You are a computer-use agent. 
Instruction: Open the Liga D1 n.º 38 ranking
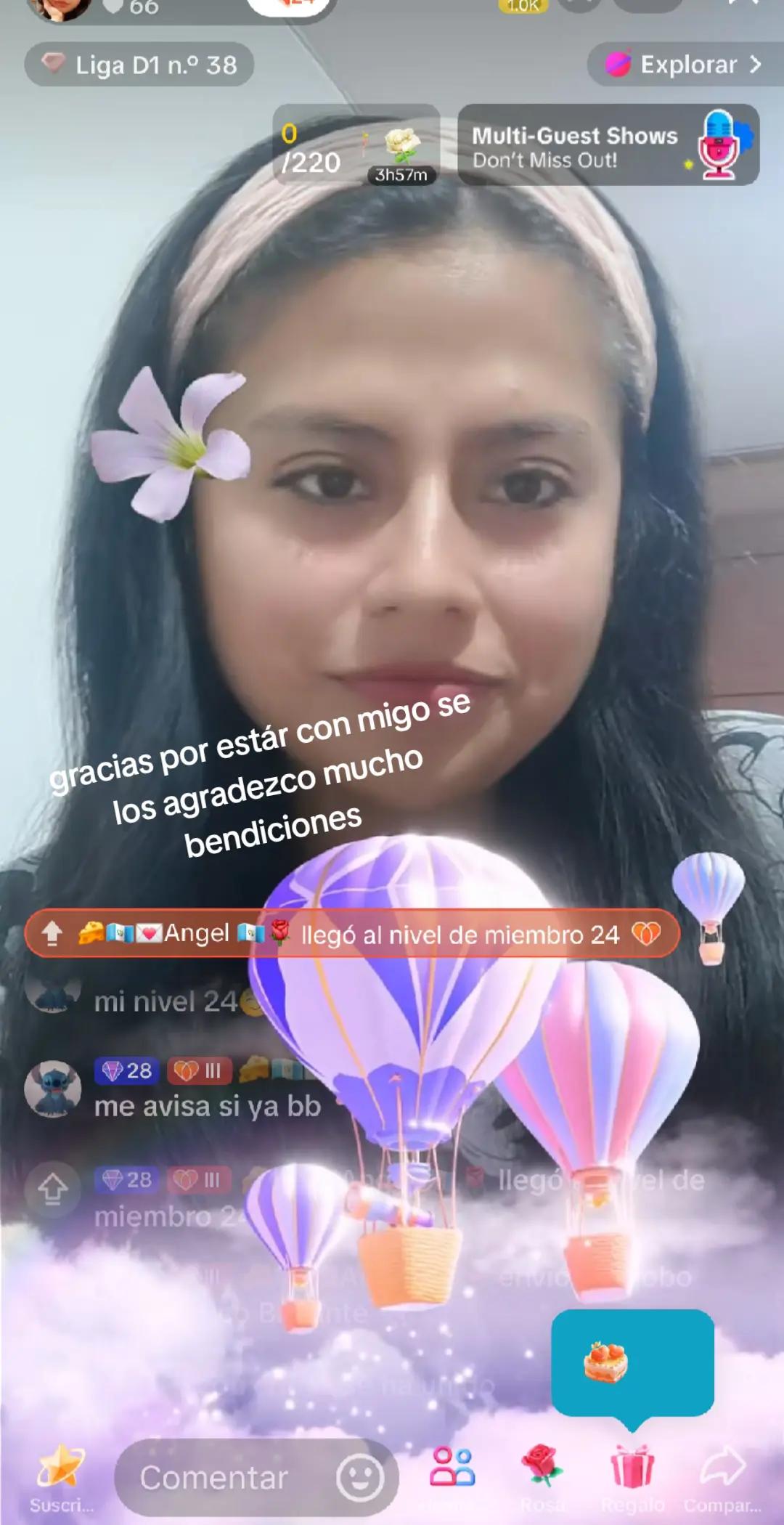[x=139, y=65]
